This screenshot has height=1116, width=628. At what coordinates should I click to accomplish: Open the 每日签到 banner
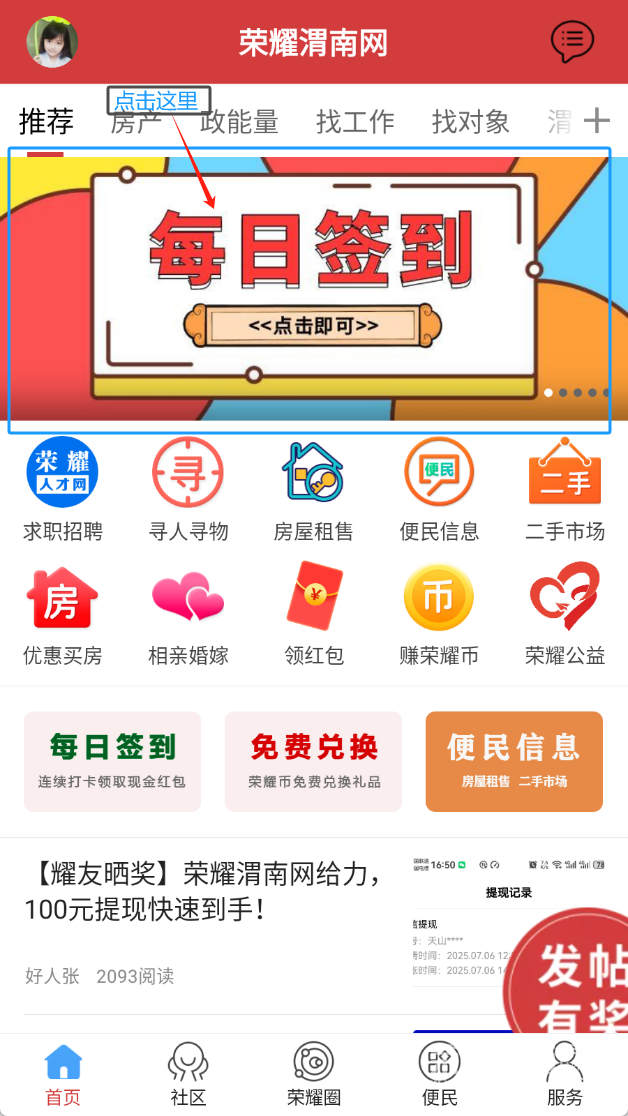click(314, 290)
